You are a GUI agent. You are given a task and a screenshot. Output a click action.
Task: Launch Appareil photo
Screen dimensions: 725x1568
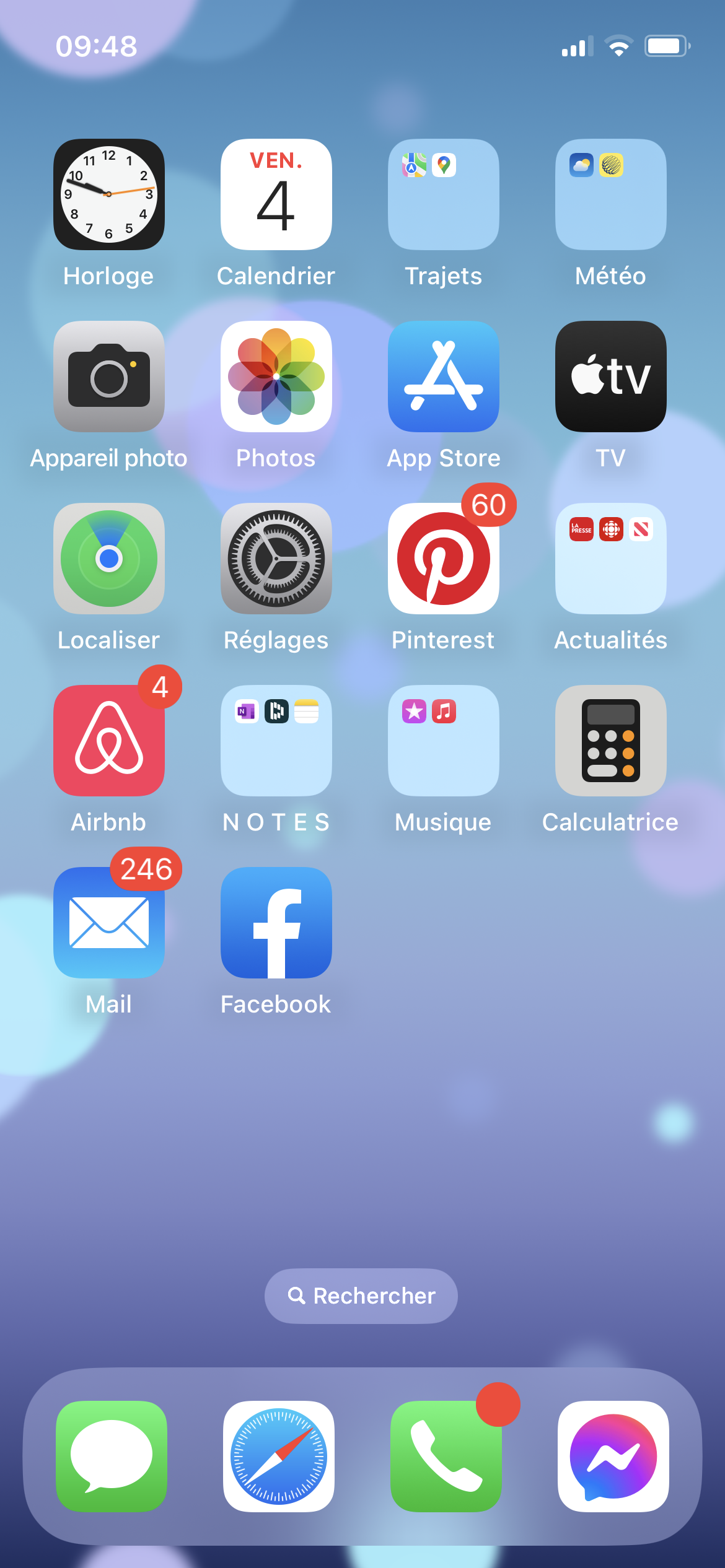[109, 377]
